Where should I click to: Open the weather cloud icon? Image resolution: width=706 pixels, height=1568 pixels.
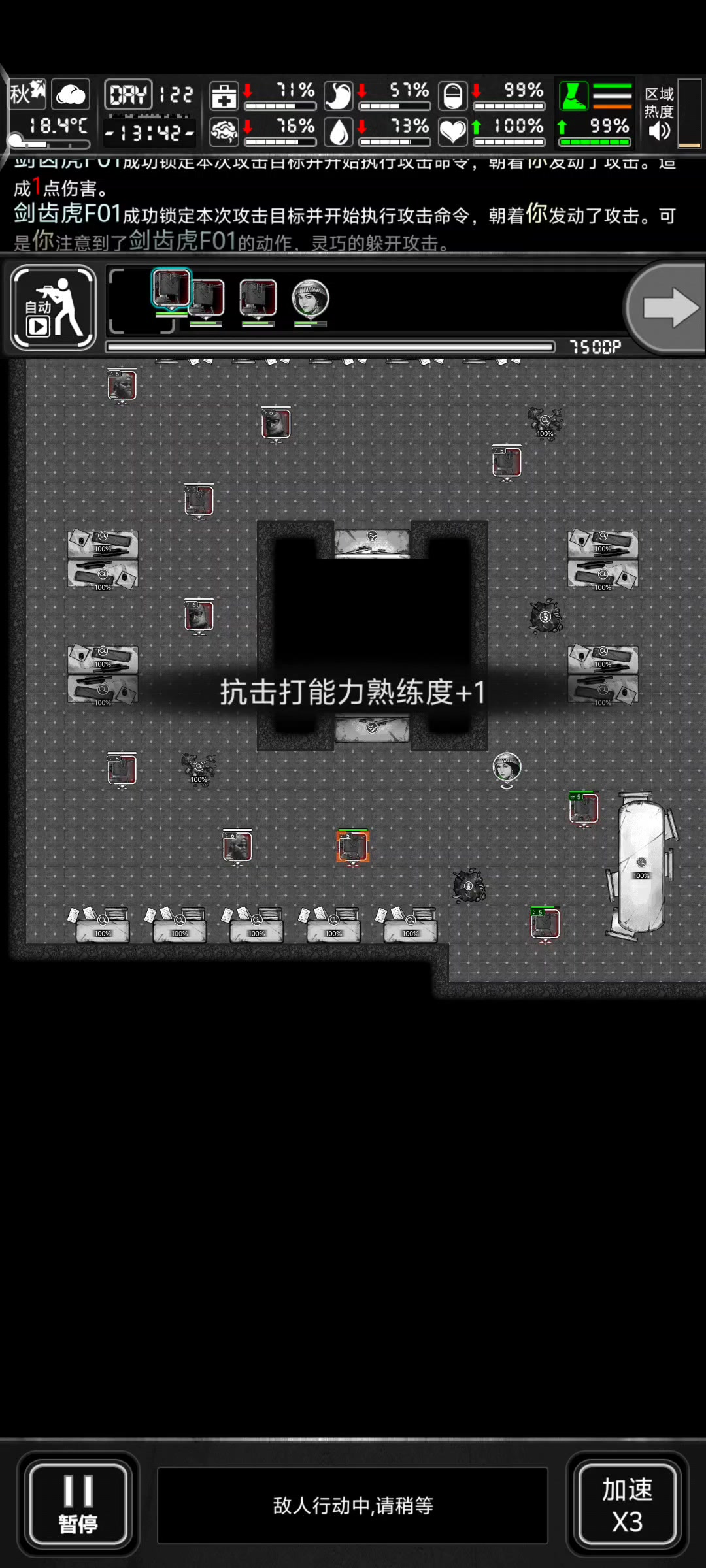coord(71,95)
